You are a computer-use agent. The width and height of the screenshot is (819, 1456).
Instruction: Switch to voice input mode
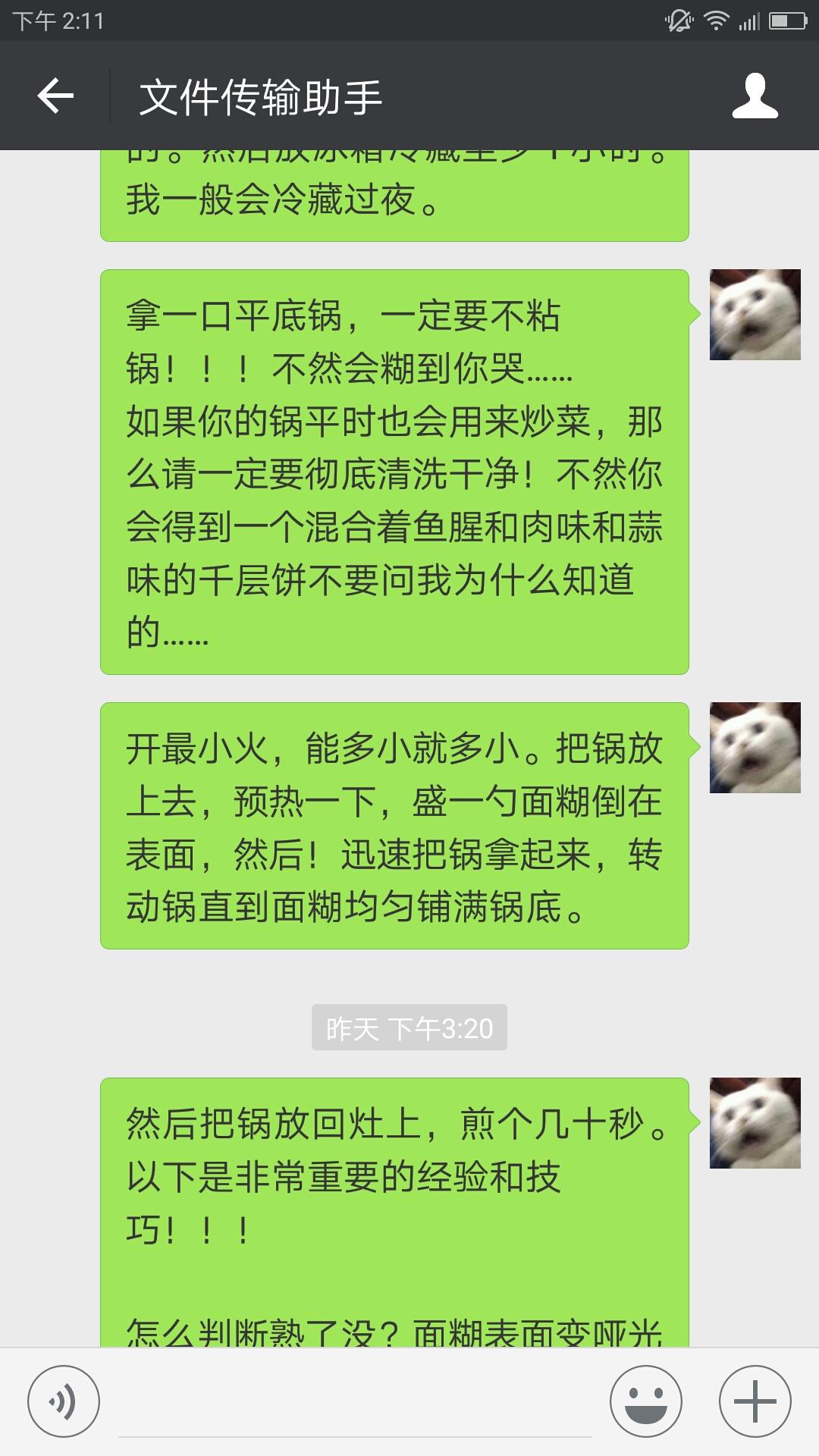pos(64,1401)
